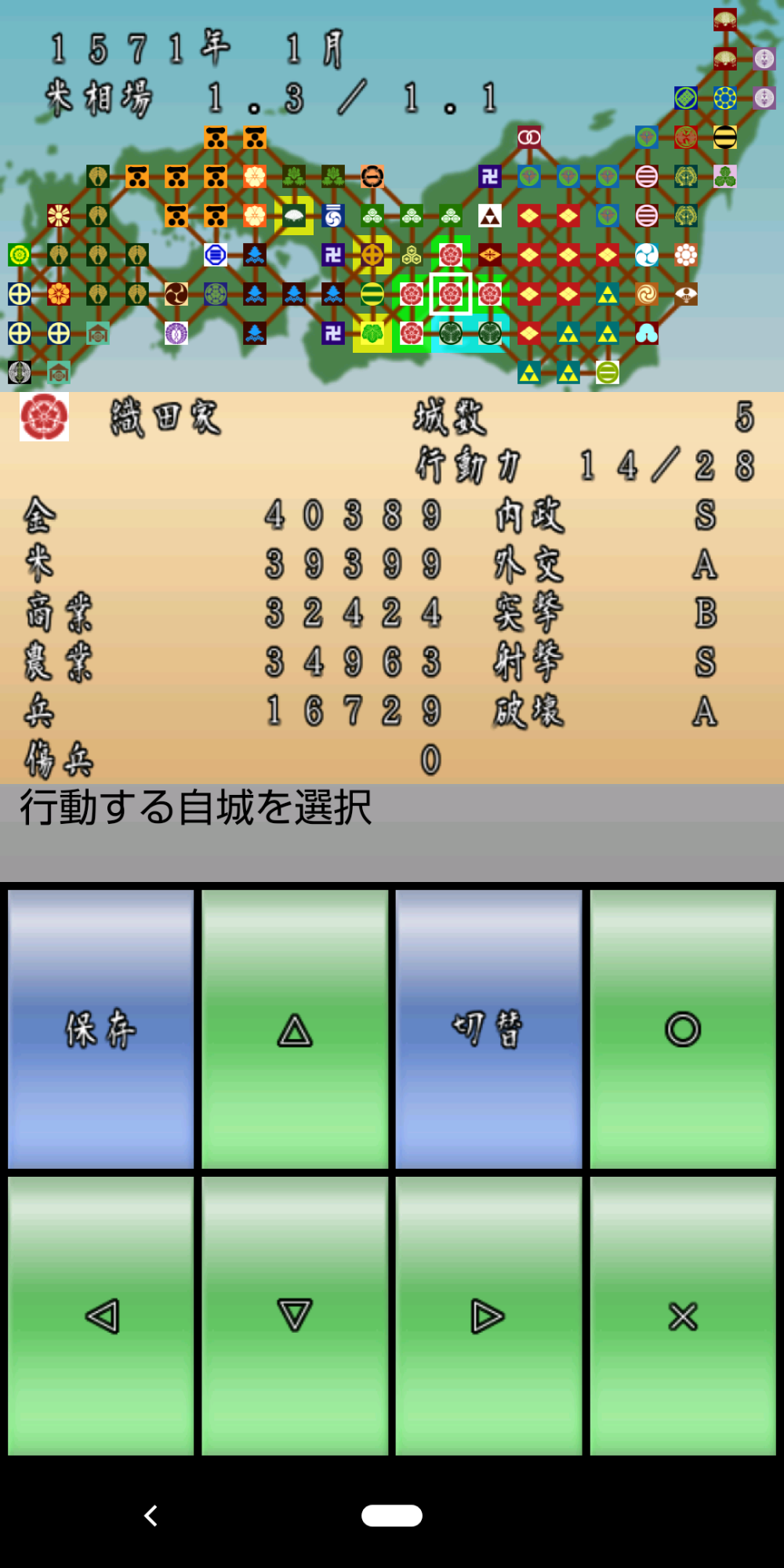Move cursor down with the down triangle
Viewport: 784px width, 1568px height.
(x=295, y=1316)
